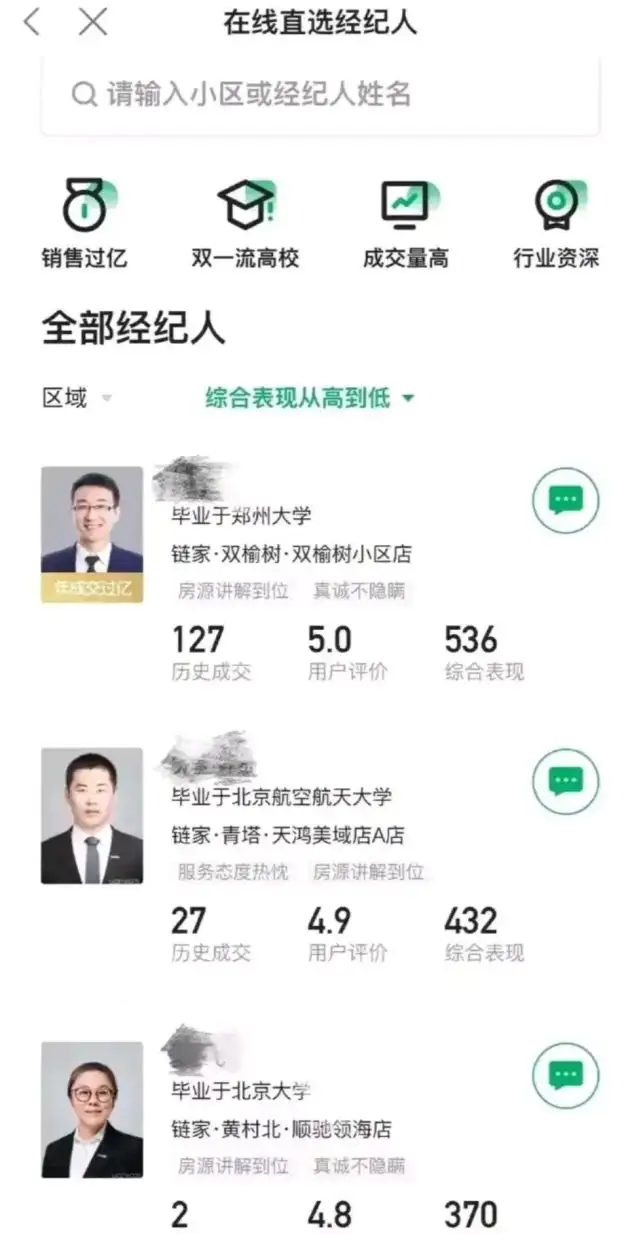Screen dimensions: 641x1234
Task: Message the broker from 郑州大学
Action: pyautogui.click(x=566, y=499)
